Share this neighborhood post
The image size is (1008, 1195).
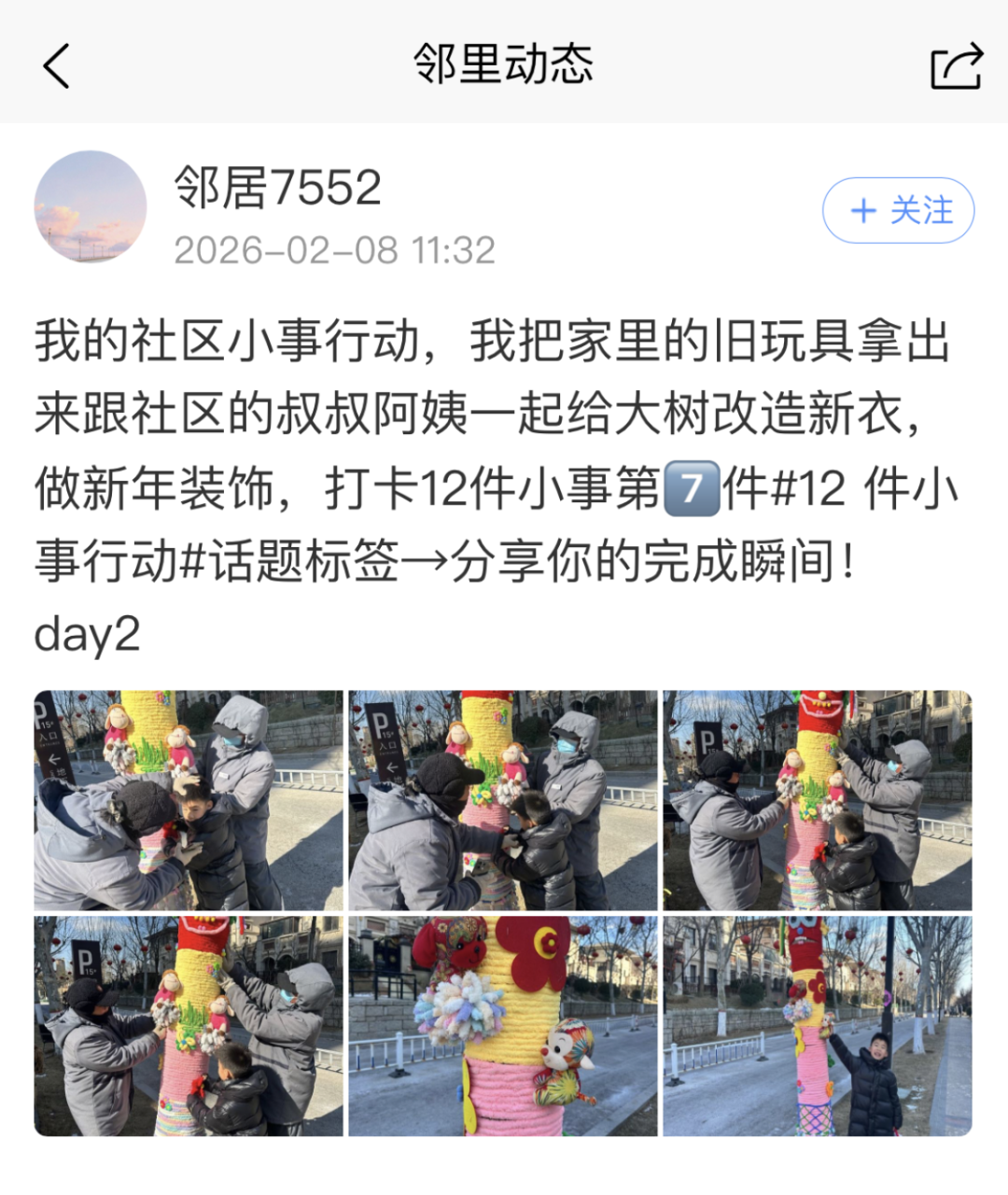956,66
